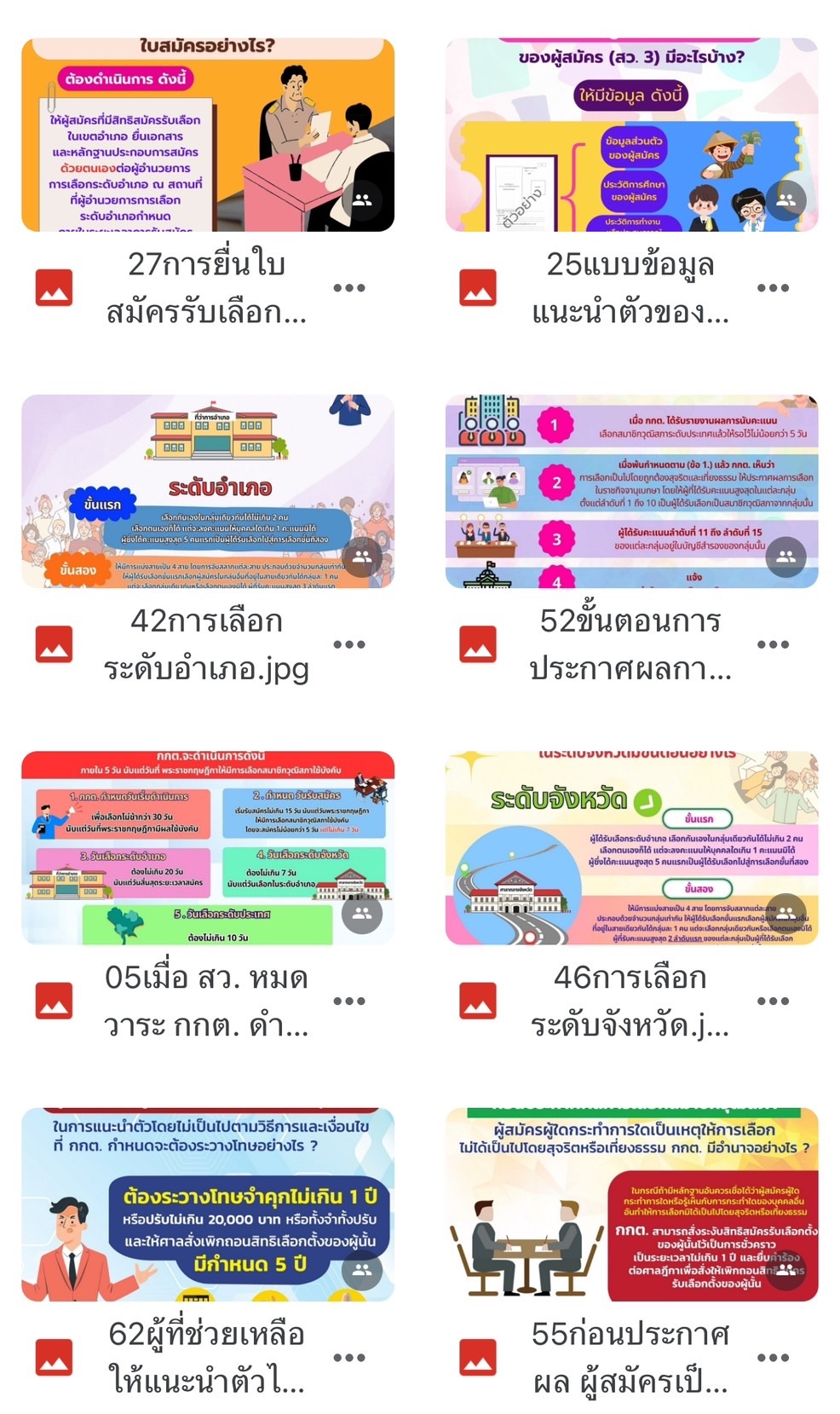The height and width of the screenshot is (1414, 840).
Task: Open the 55ก่อนประกาศผล ผู้สมัคร image file
Action: pyautogui.click(x=631, y=1203)
